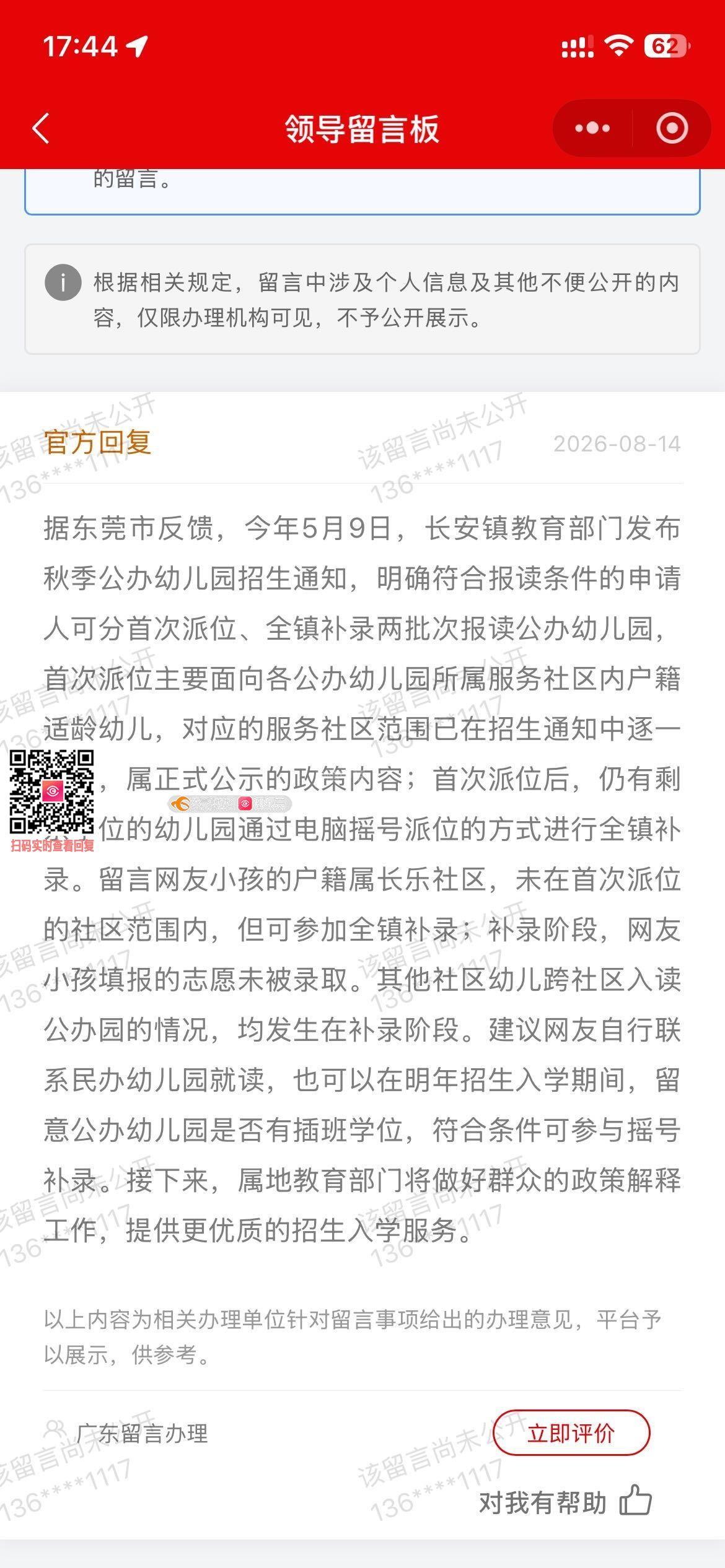Go back using the top-left arrow
The image size is (725, 1568).
(41, 129)
